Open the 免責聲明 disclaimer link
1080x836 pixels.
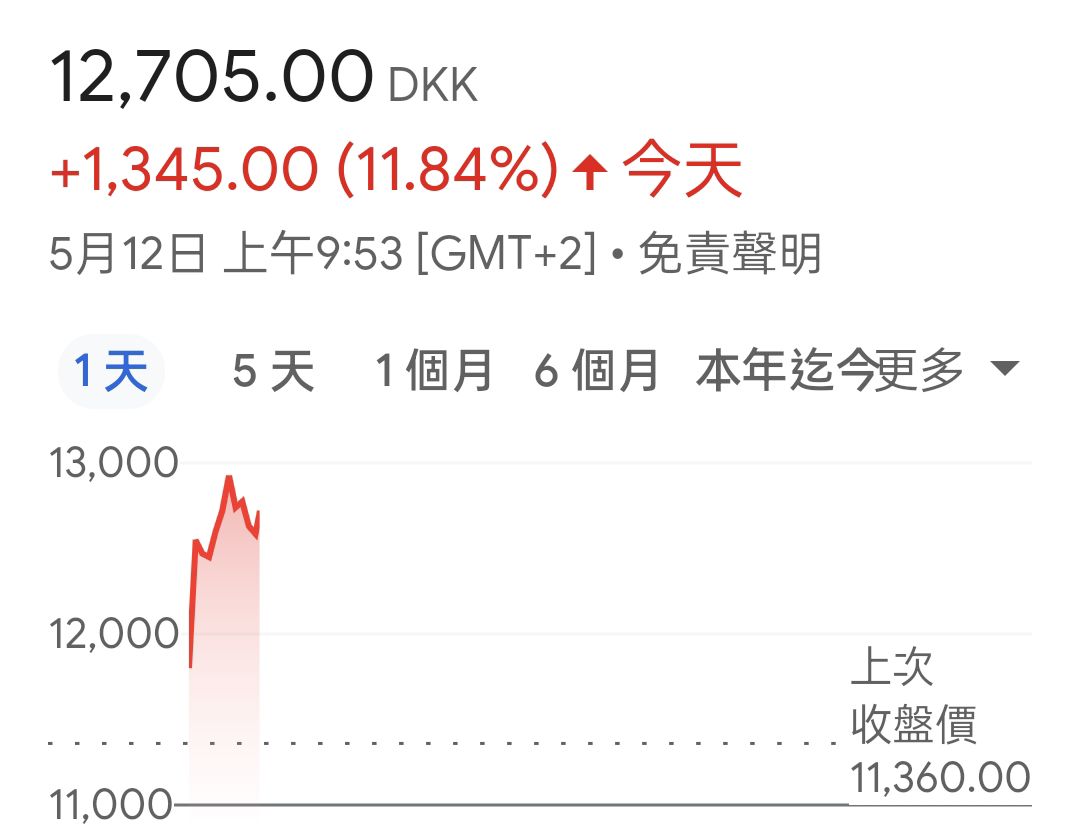pos(729,255)
